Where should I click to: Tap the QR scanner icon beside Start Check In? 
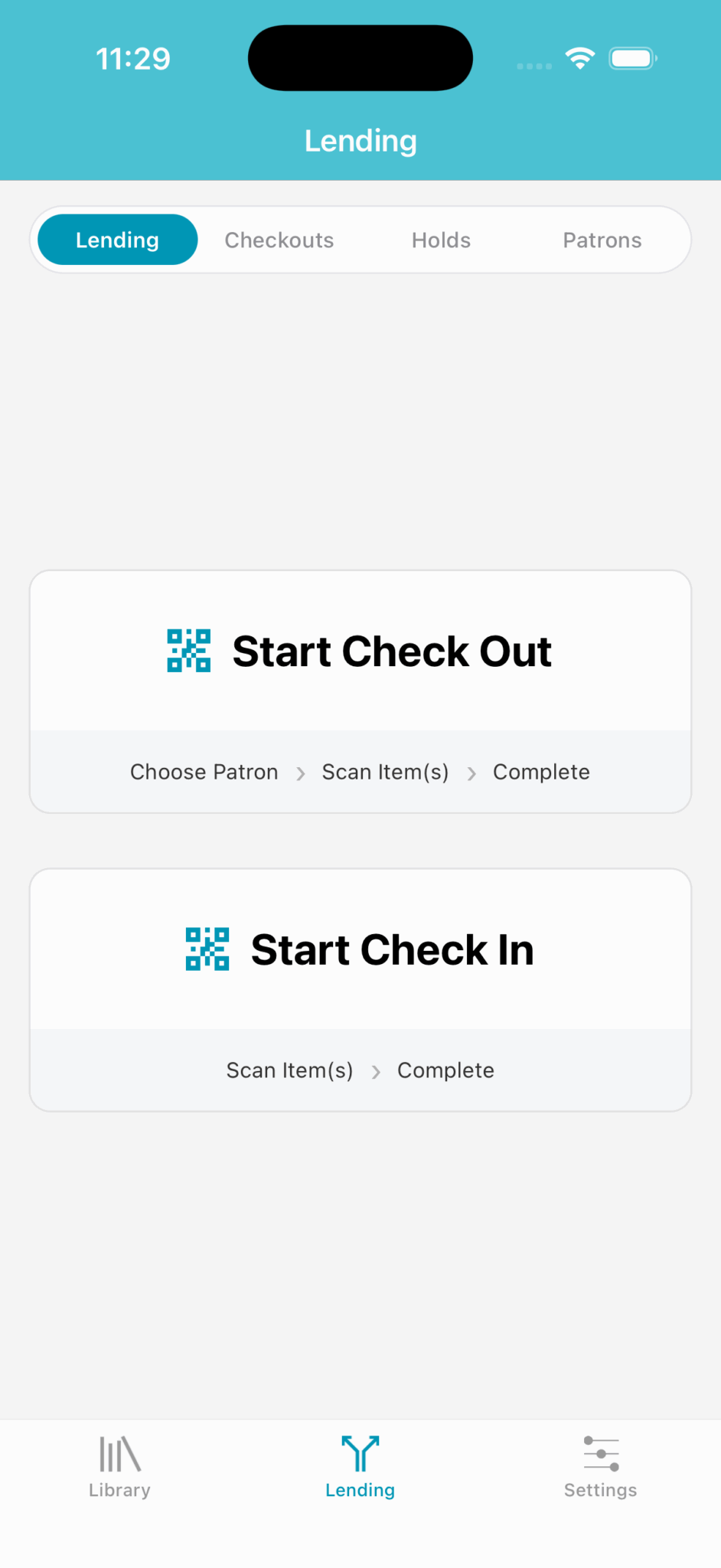207,949
